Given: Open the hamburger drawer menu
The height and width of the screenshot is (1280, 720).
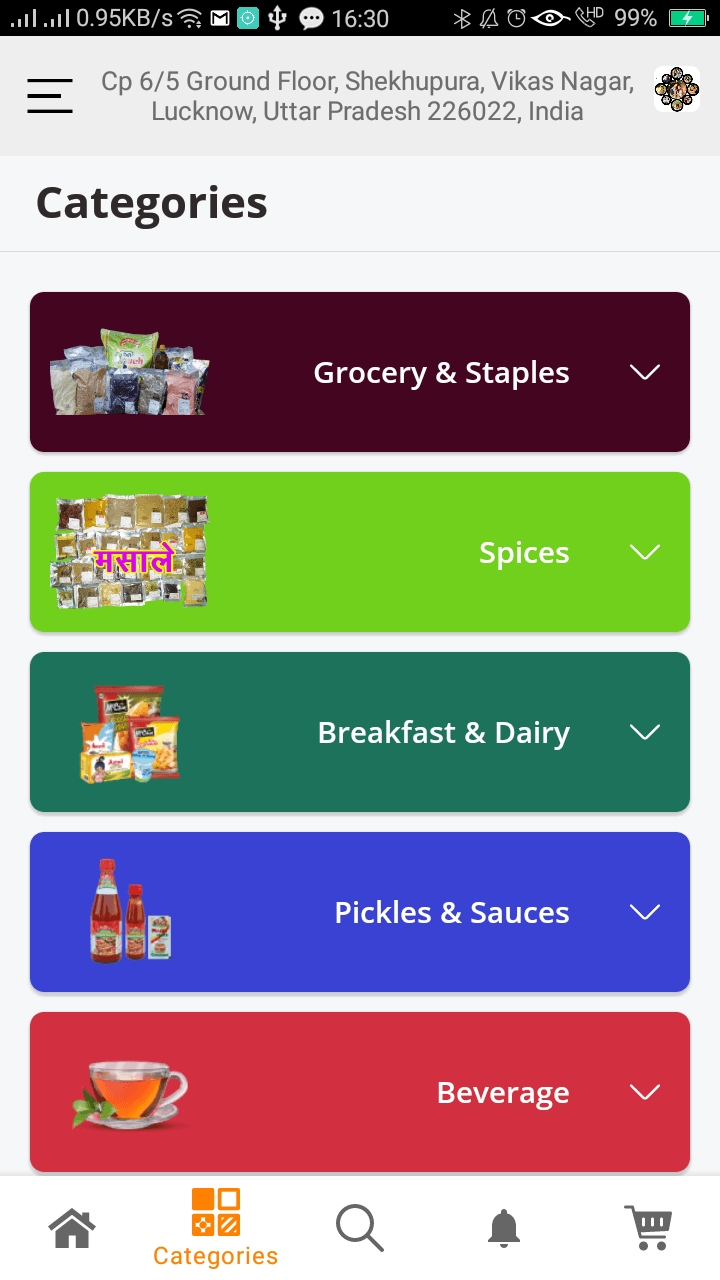Looking at the screenshot, I should click(x=50, y=96).
